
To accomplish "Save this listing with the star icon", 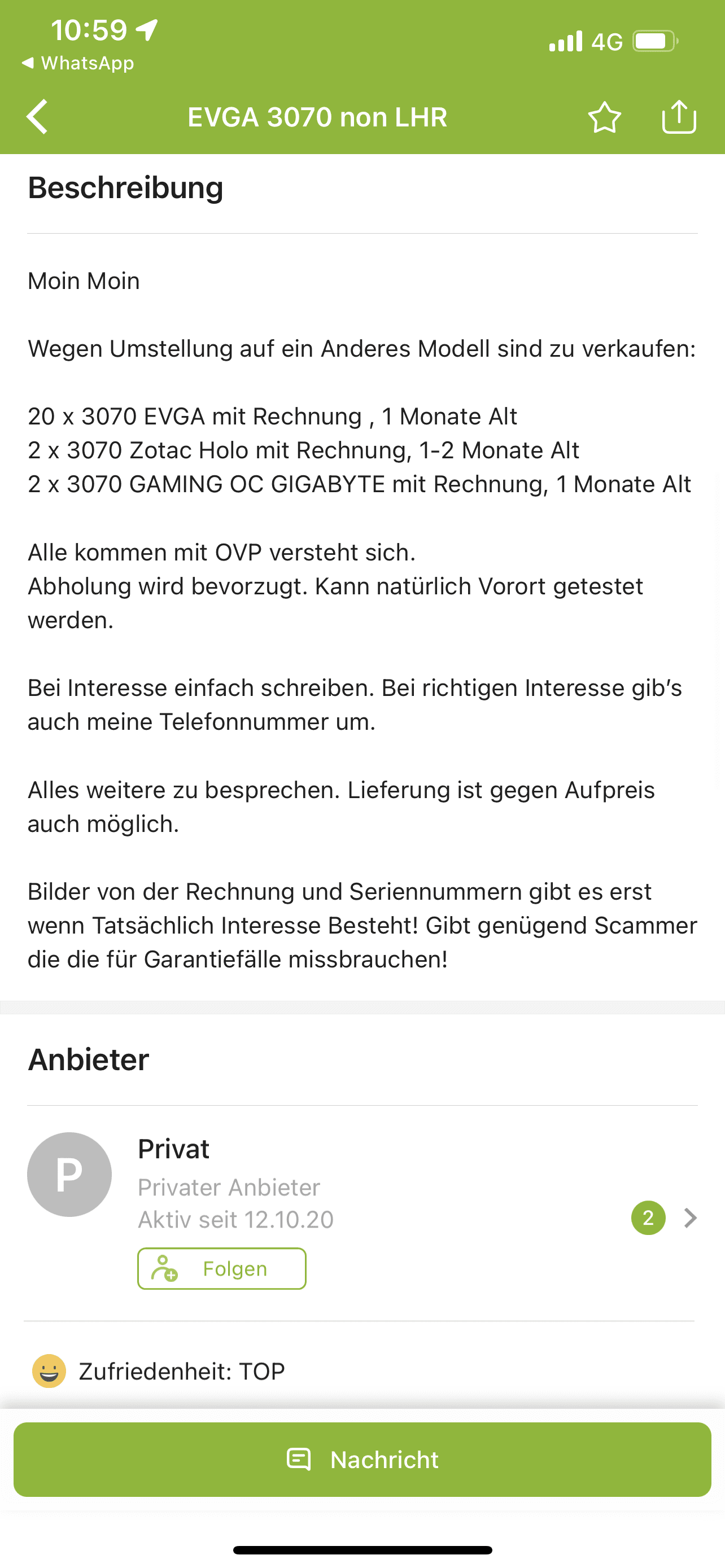I will [605, 117].
